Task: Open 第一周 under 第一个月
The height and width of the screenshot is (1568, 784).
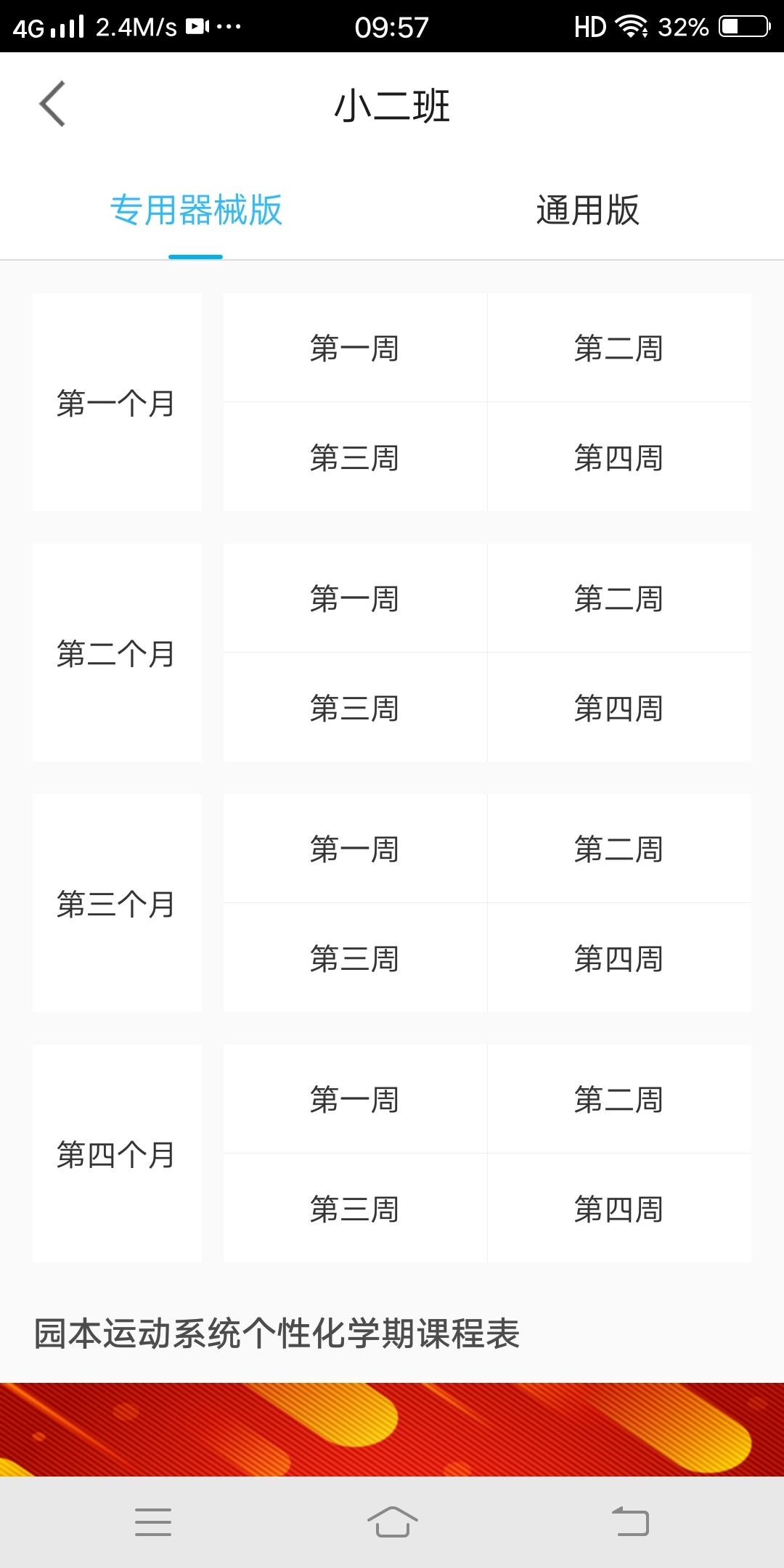Action: [354, 348]
